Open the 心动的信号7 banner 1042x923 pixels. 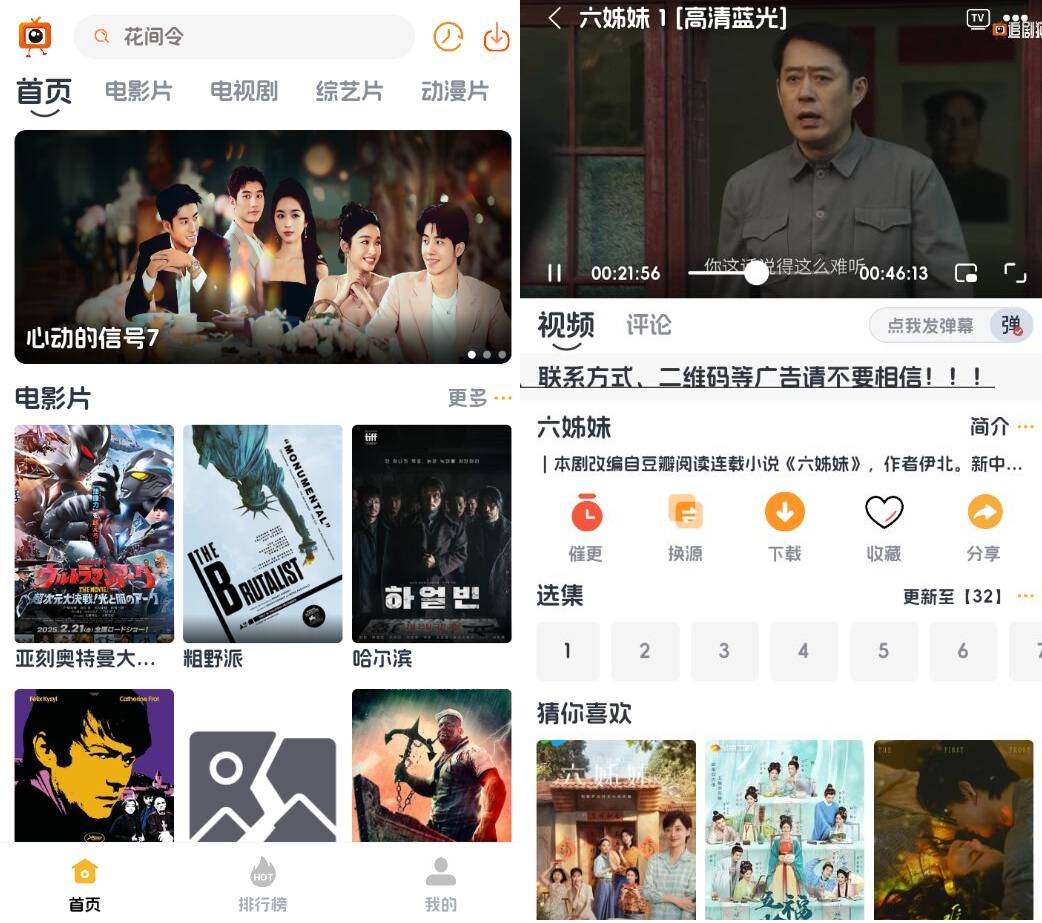(x=262, y=246)
